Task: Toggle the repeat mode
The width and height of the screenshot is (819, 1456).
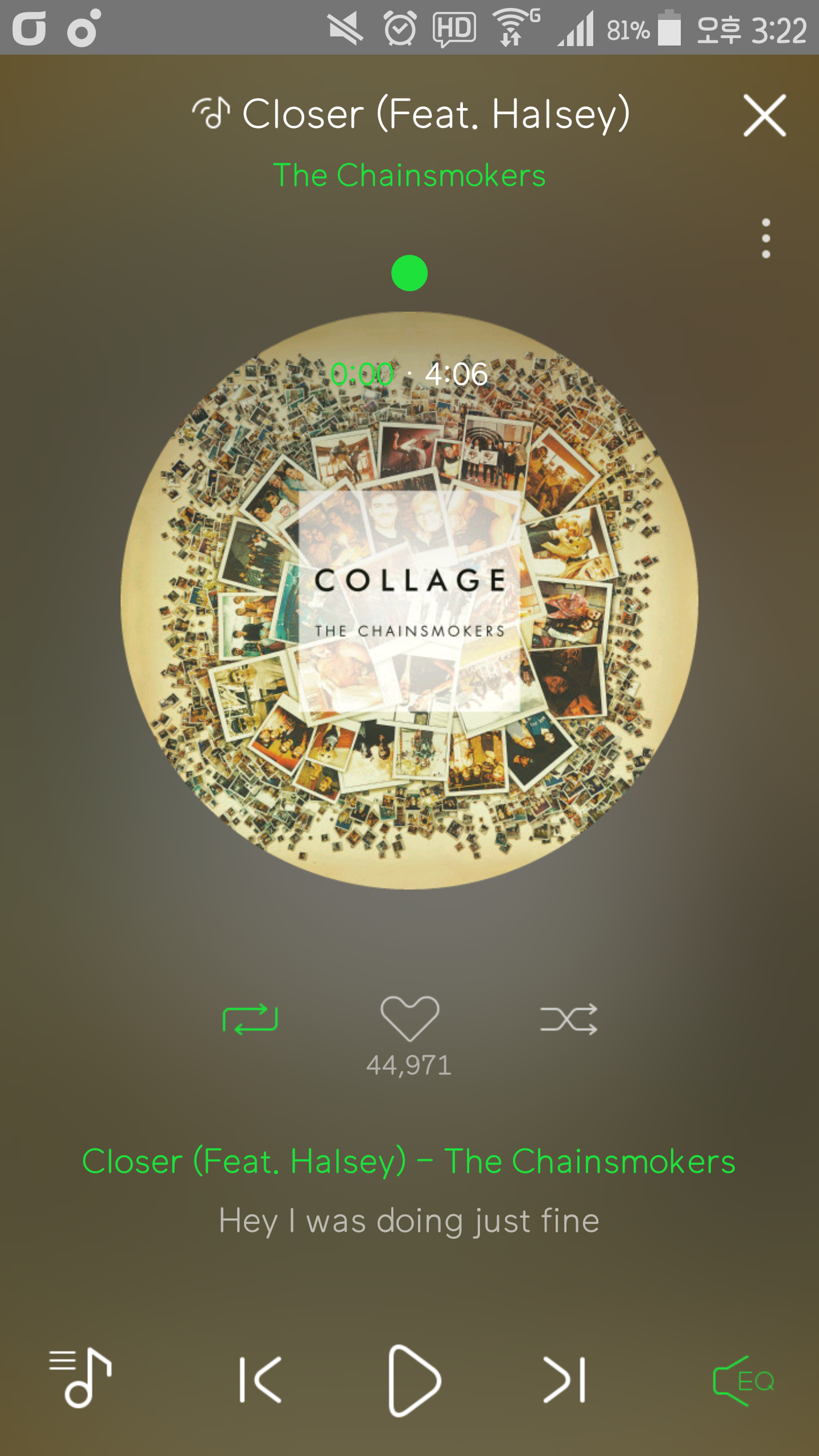Action: coord(250,1019)
